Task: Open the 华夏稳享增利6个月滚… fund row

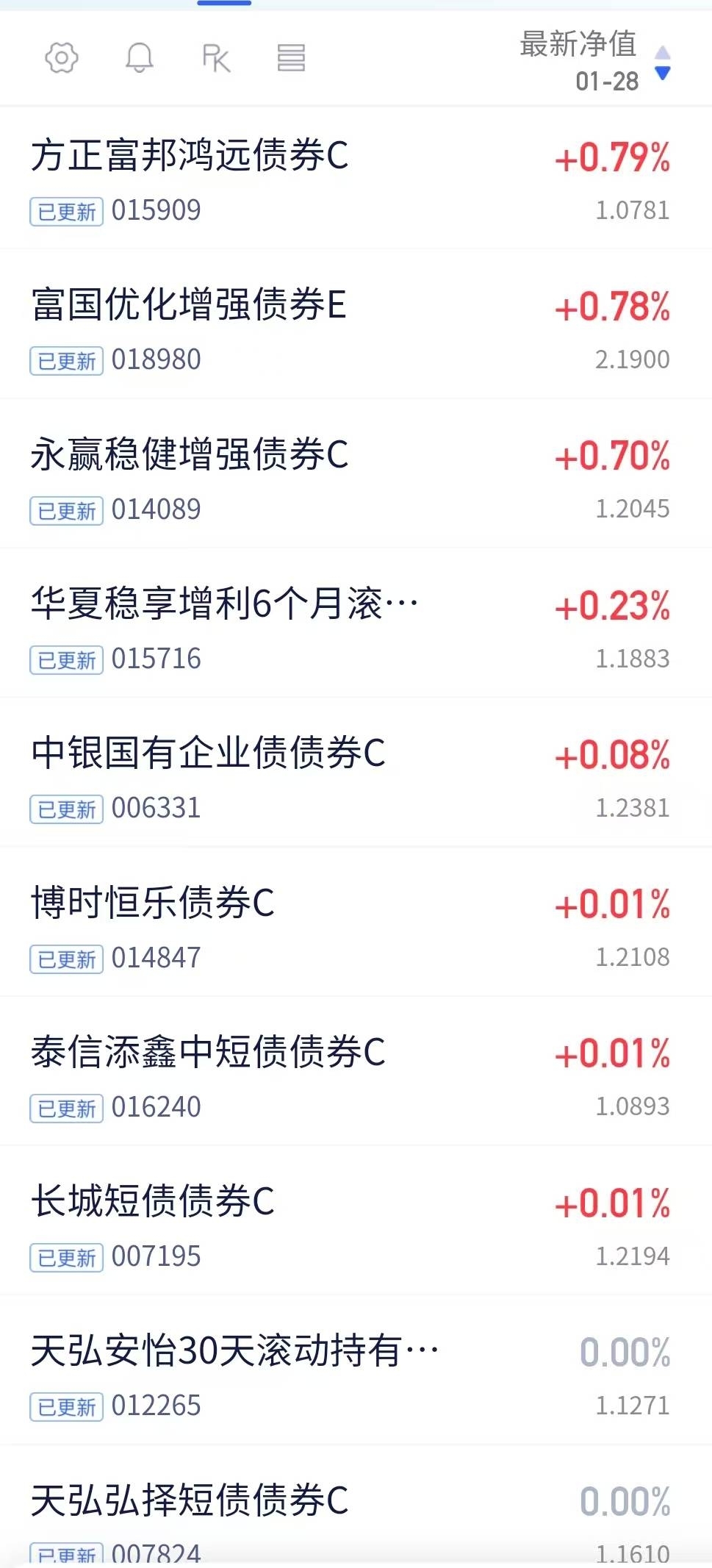Action: (x=224, y=604)
